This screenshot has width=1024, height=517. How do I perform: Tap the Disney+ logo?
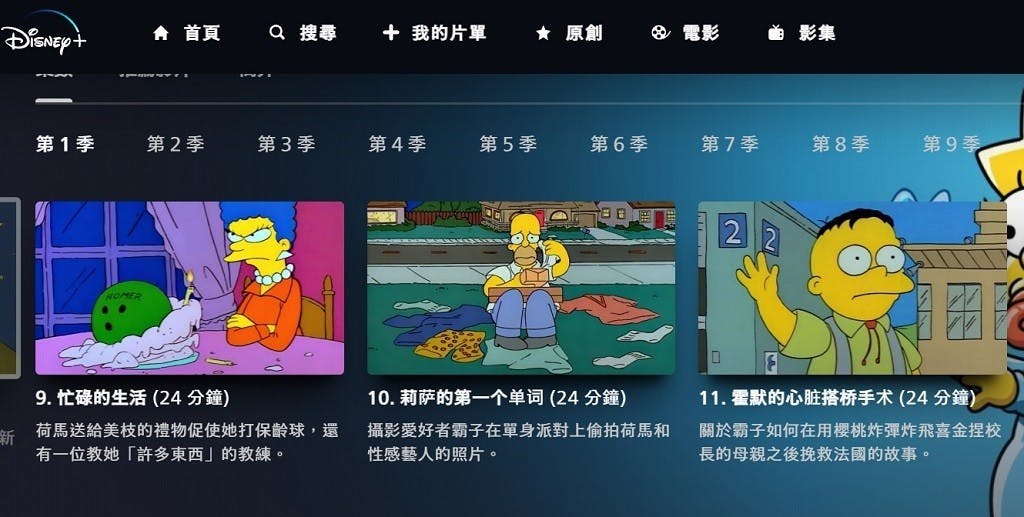click(44, 36)
